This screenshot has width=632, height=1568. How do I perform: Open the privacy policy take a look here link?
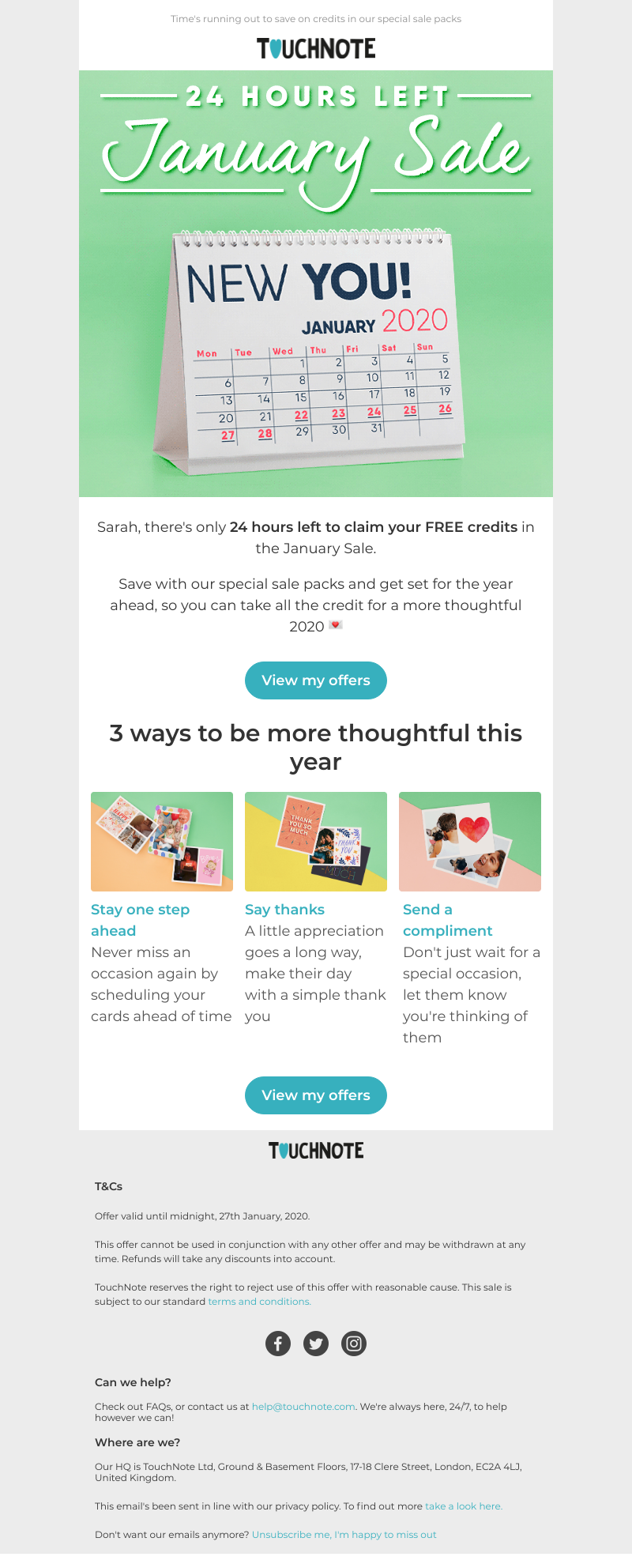click(x=463, y=1506)
